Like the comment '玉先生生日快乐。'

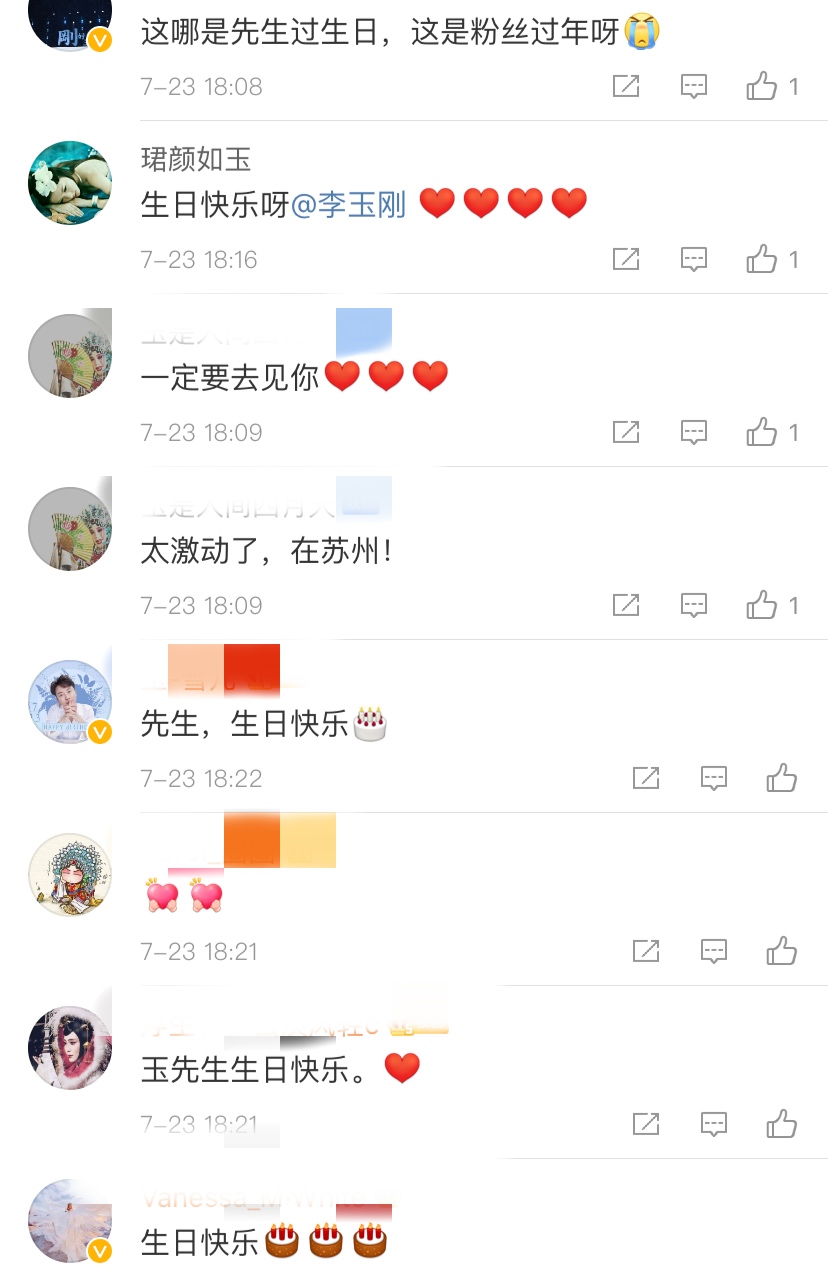point(782,1125)
